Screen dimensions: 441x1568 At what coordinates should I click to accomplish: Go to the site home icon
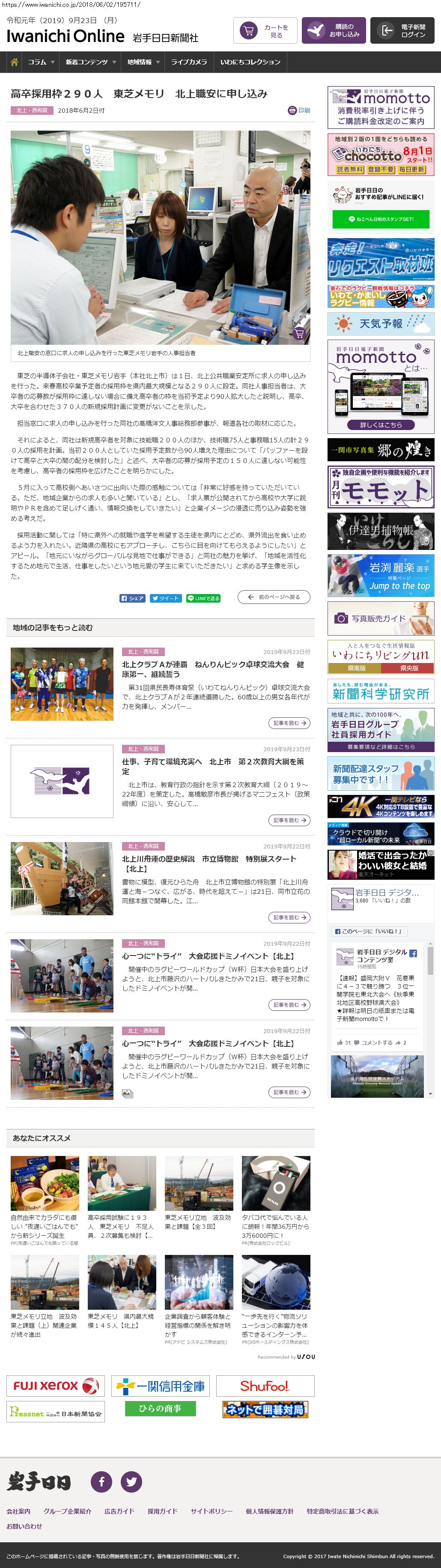[x=14, y=62]
